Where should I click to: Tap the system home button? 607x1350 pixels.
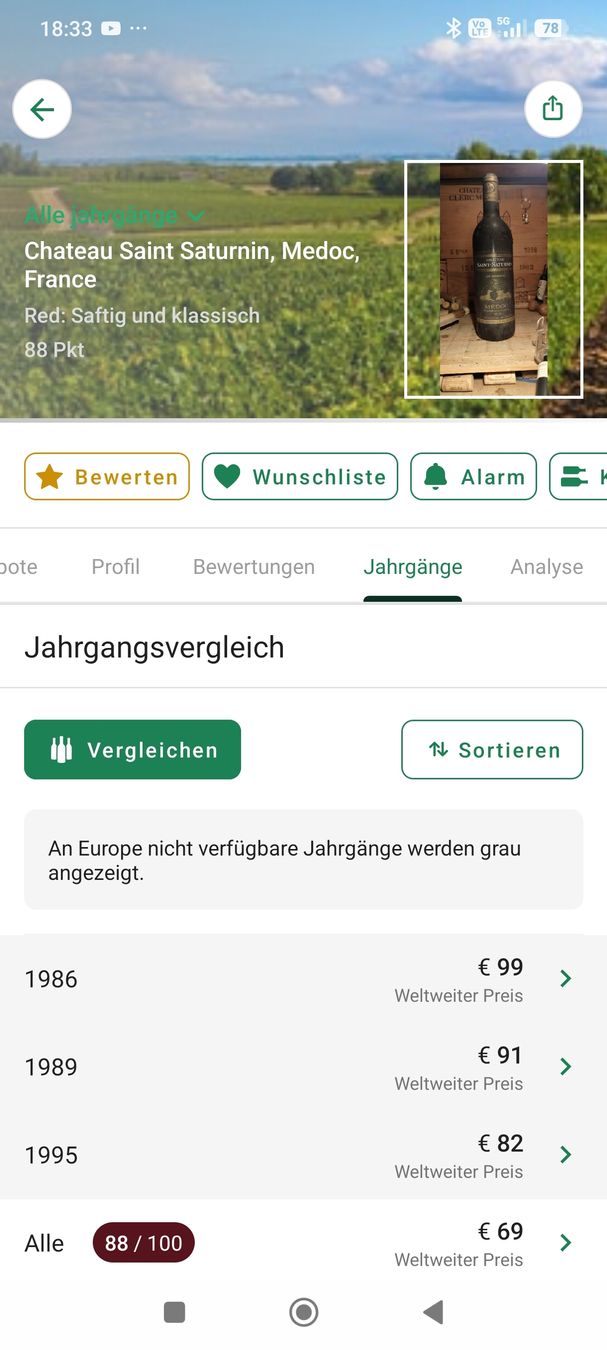[x=304, y=1312]
